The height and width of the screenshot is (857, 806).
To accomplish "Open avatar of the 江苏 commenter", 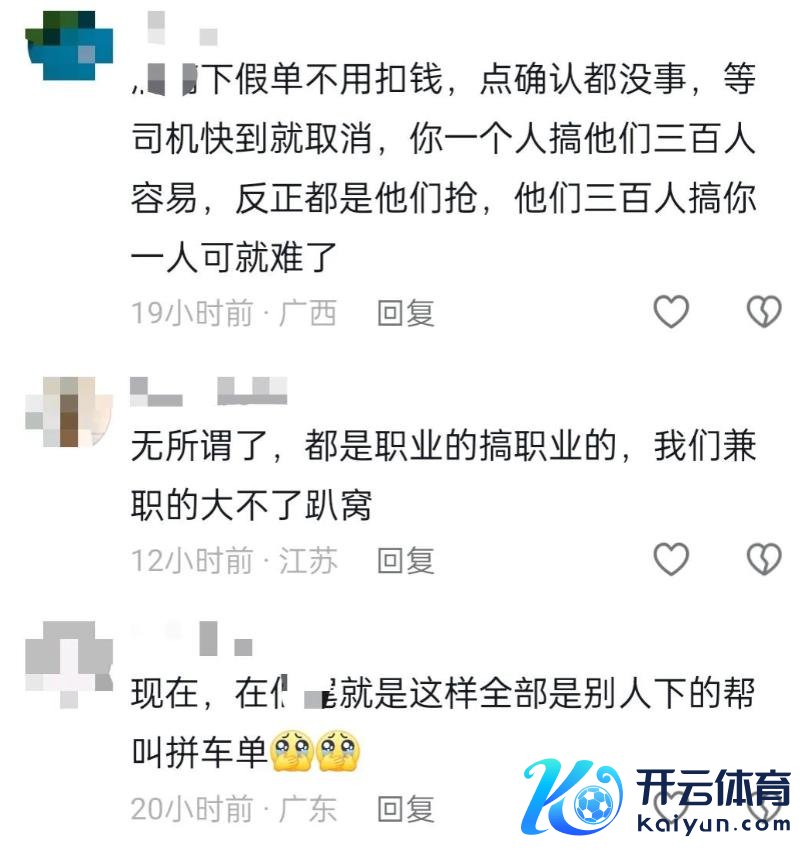I will 69,411.
